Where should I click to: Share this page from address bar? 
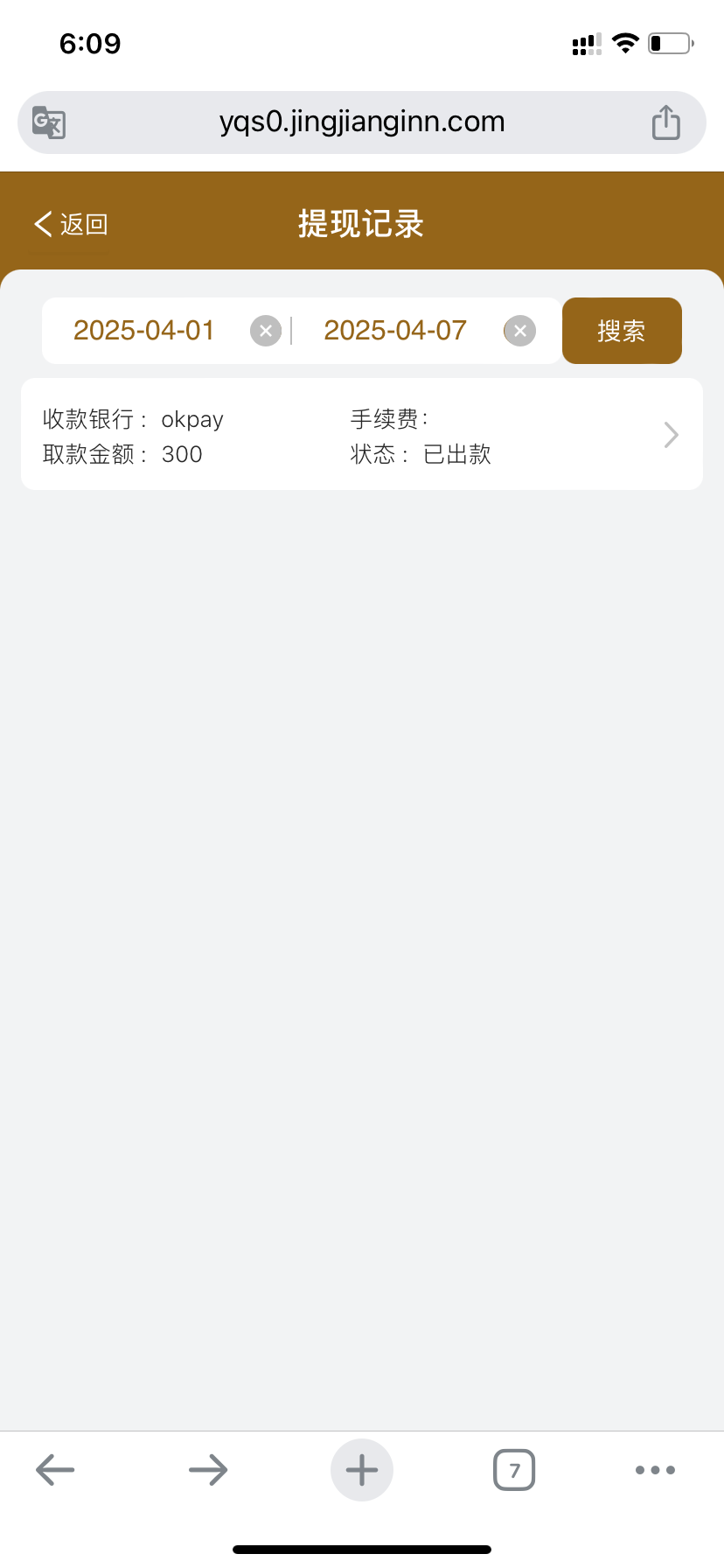pyautogui.click(x=666, y=122)
